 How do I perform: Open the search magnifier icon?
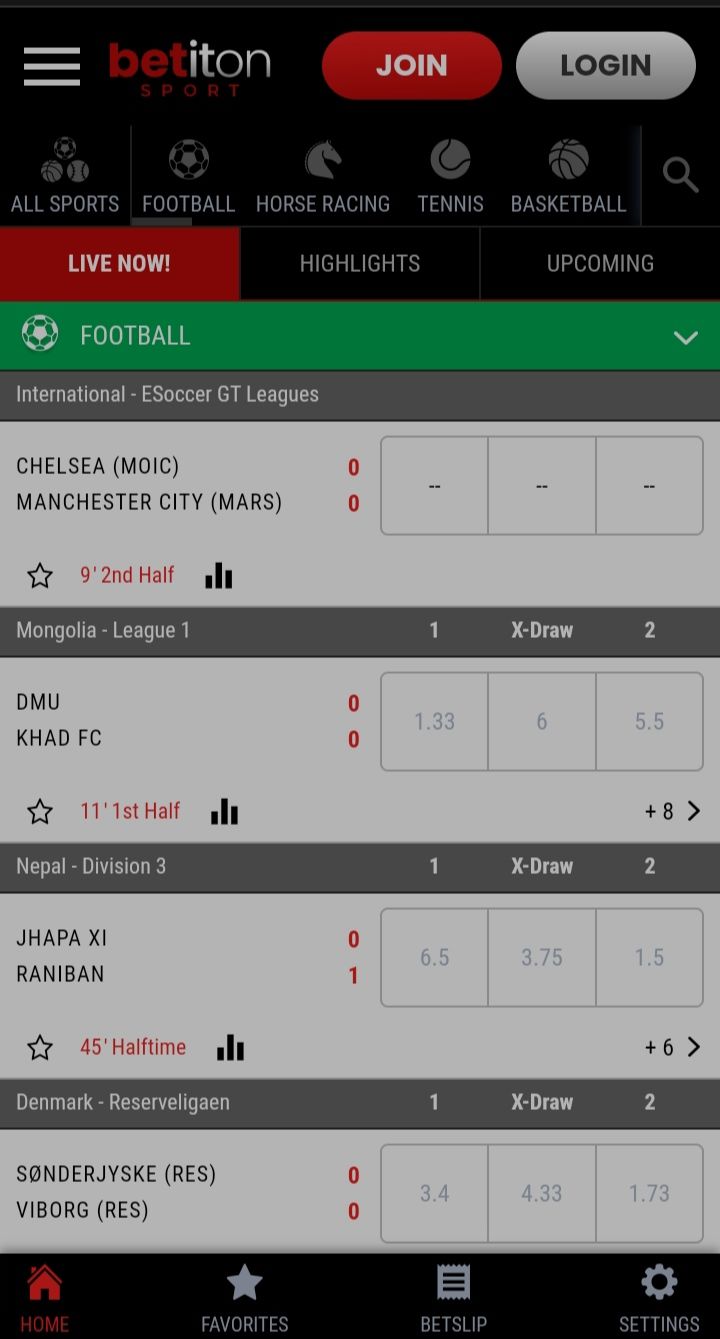[x=680, y=175]
